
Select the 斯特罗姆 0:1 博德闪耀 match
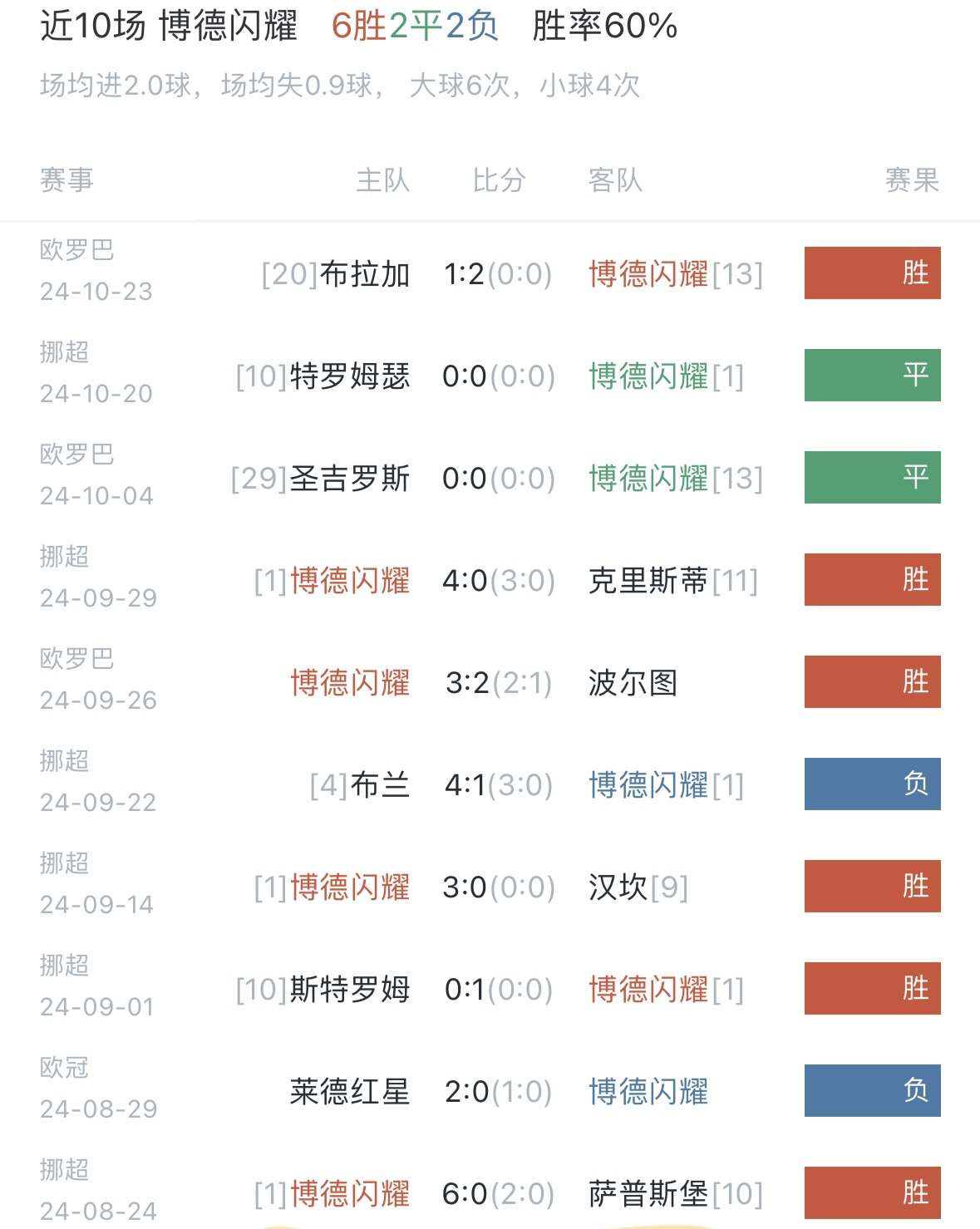click(x=497, y=989)
